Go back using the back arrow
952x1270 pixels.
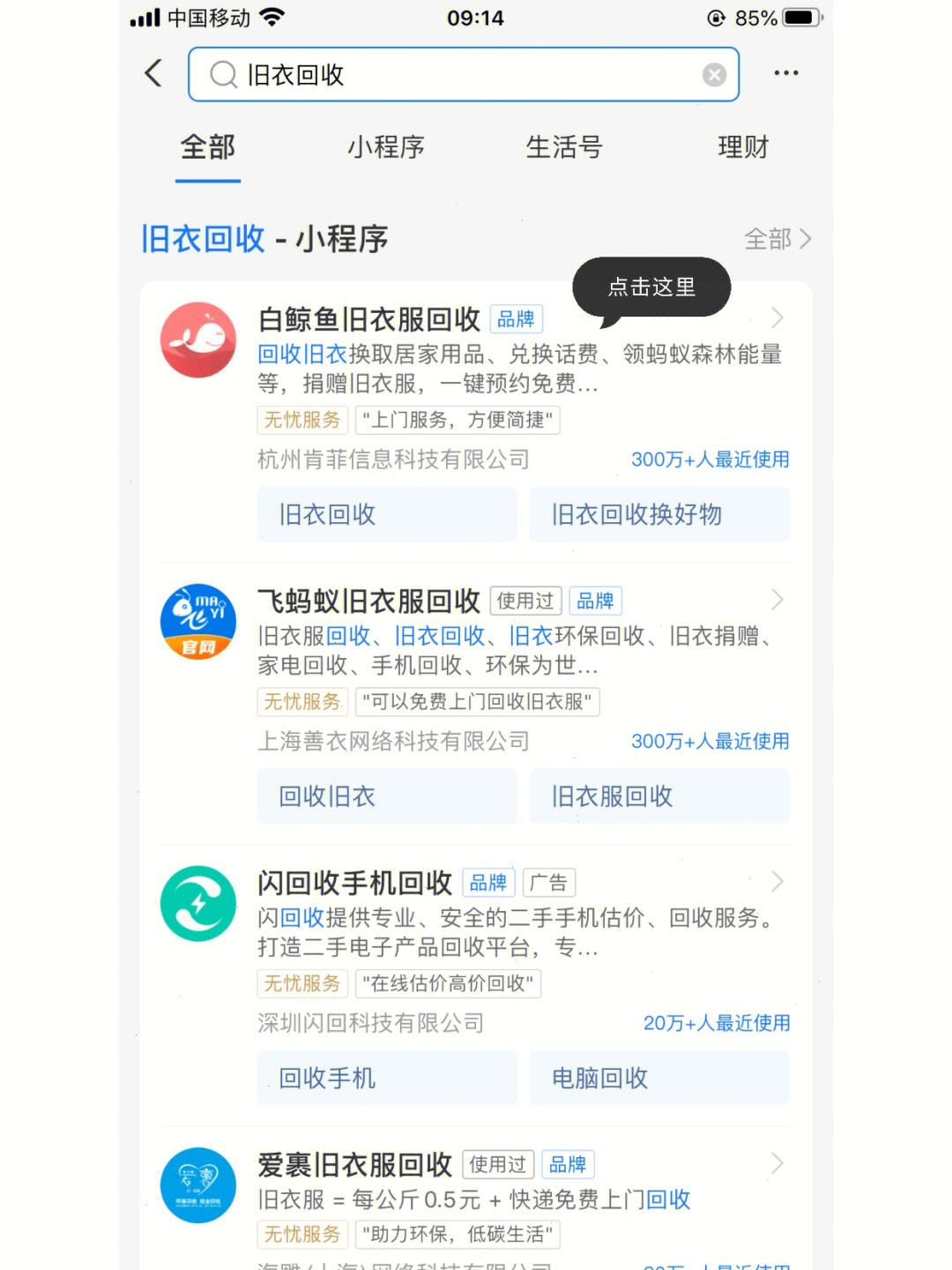pos(154,74)
